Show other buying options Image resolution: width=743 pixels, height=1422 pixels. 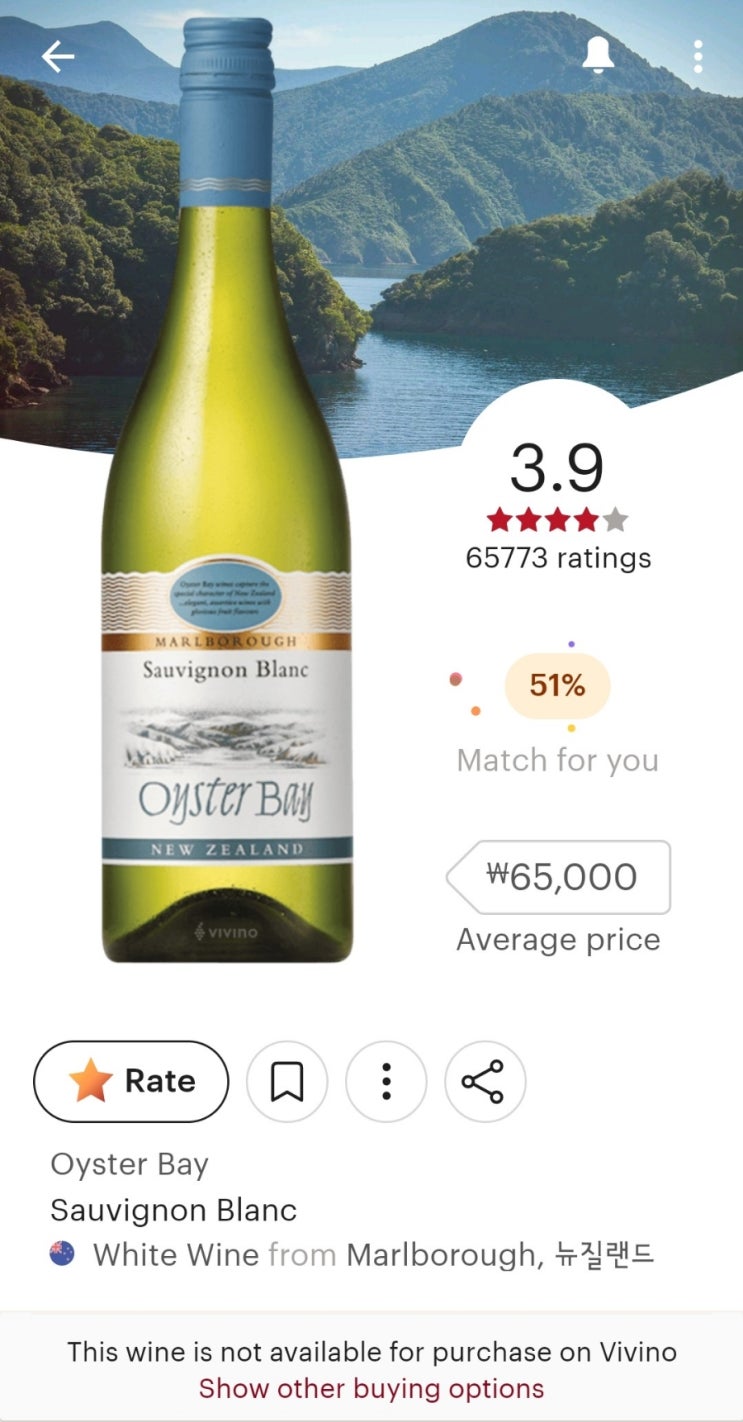[371, 1388]
